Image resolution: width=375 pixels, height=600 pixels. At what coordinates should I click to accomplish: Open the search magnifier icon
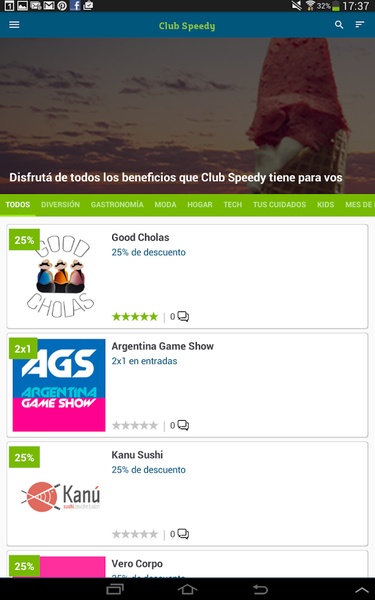pos(339,25)
